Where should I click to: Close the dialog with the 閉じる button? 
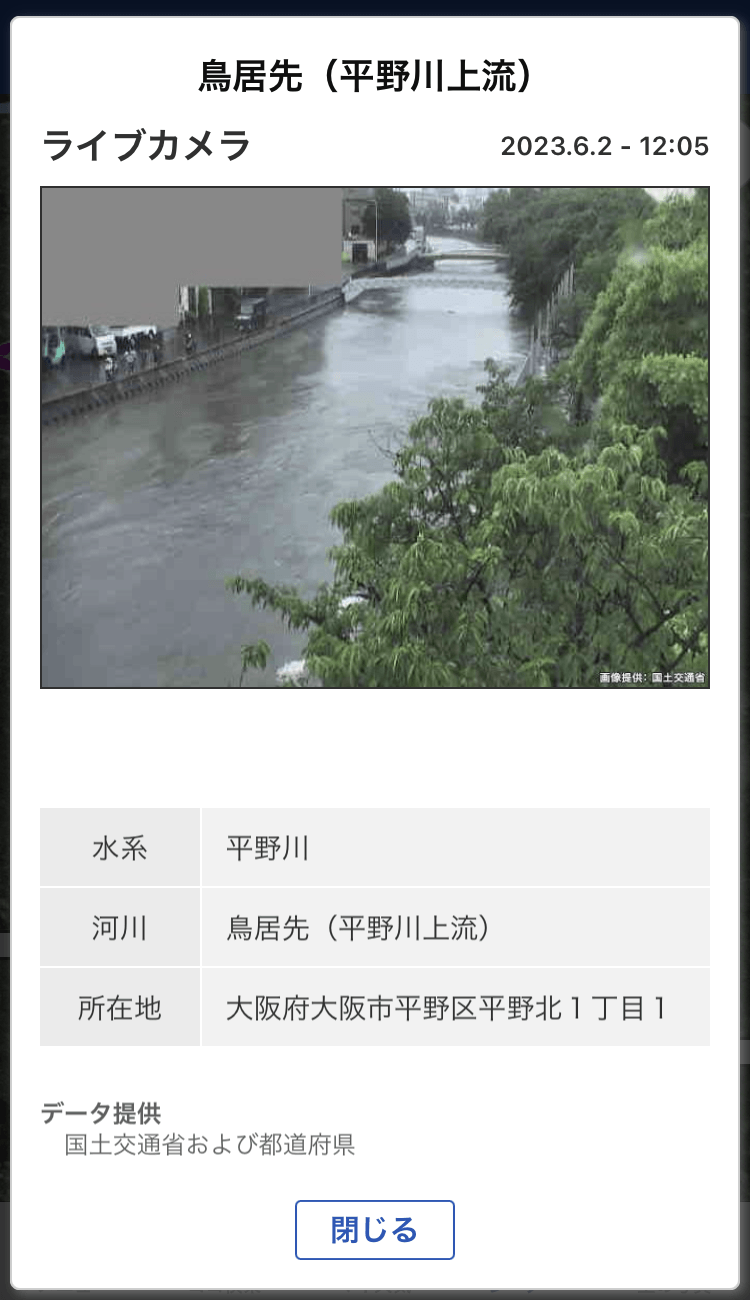coord(374,1229)
